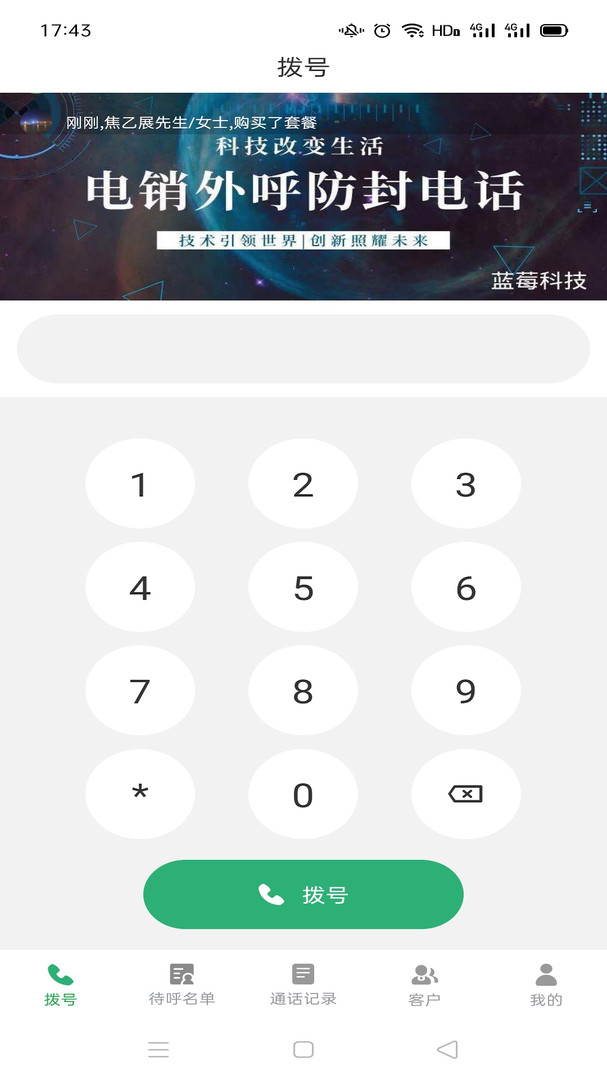
Task: Dial digit 3
Action: click(x=466, y=484)
